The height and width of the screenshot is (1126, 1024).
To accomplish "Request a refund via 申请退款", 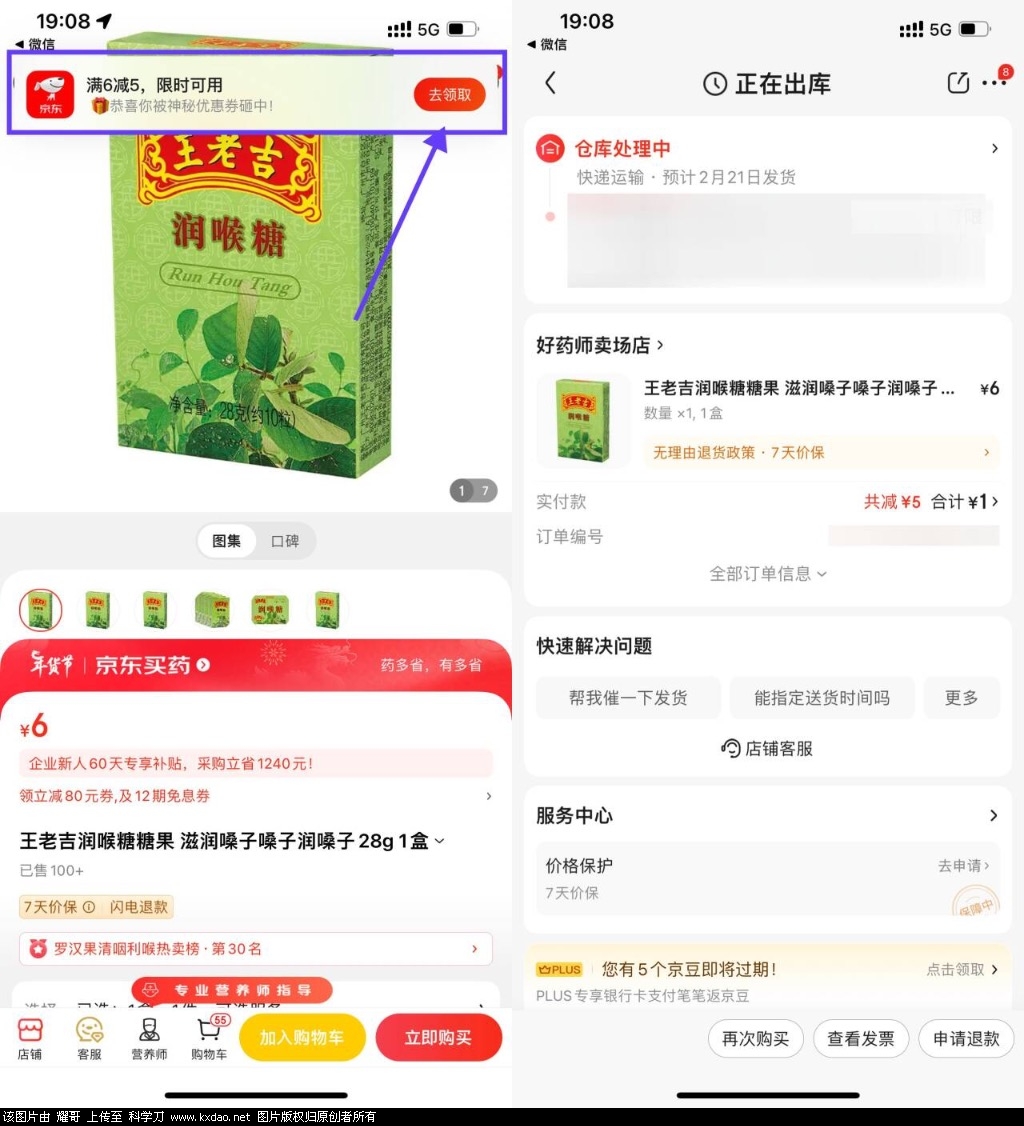I will tap(966, 1039).
